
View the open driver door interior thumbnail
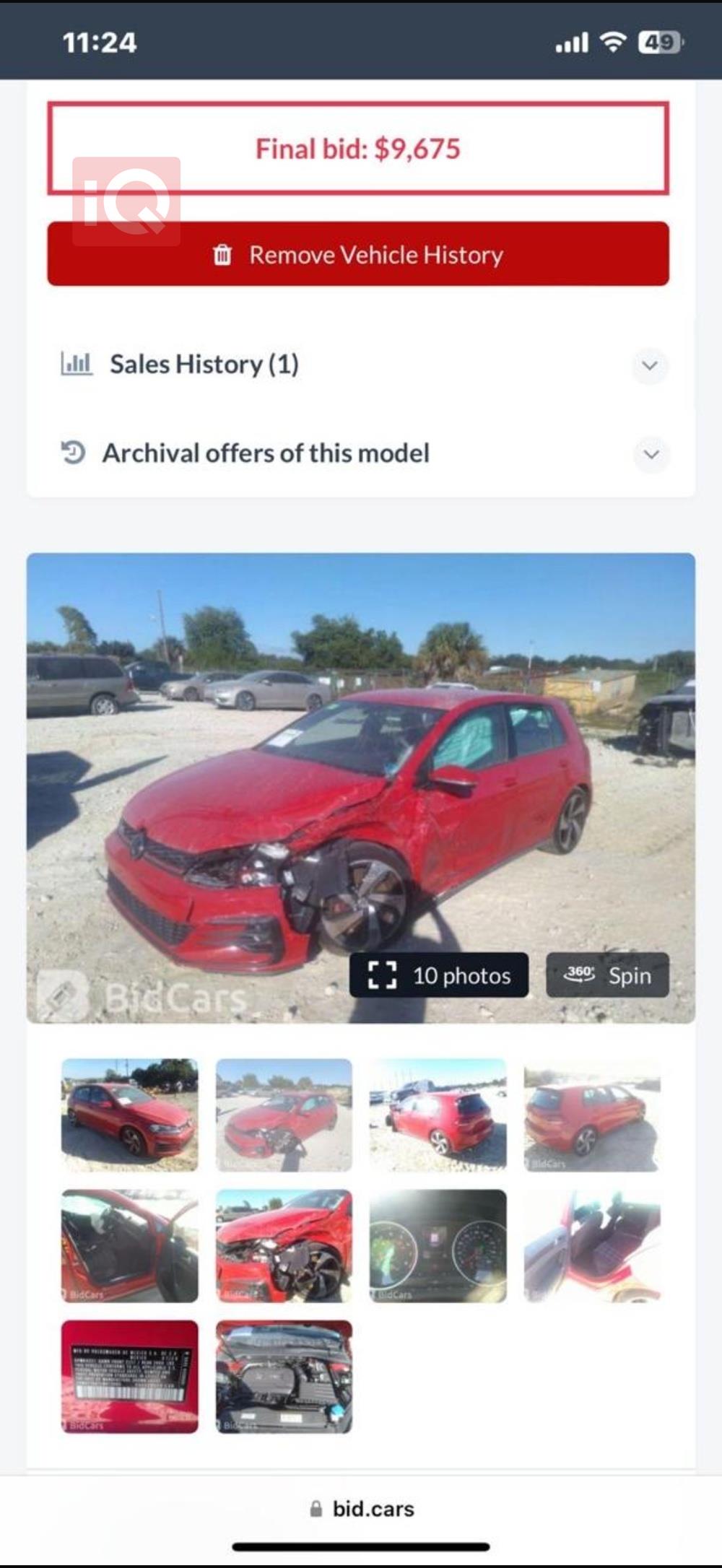coord(130,1246)
